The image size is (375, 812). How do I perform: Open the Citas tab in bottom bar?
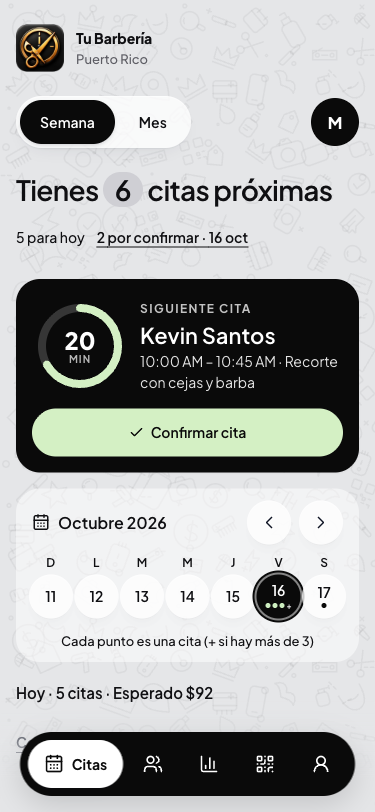[76, 764]
